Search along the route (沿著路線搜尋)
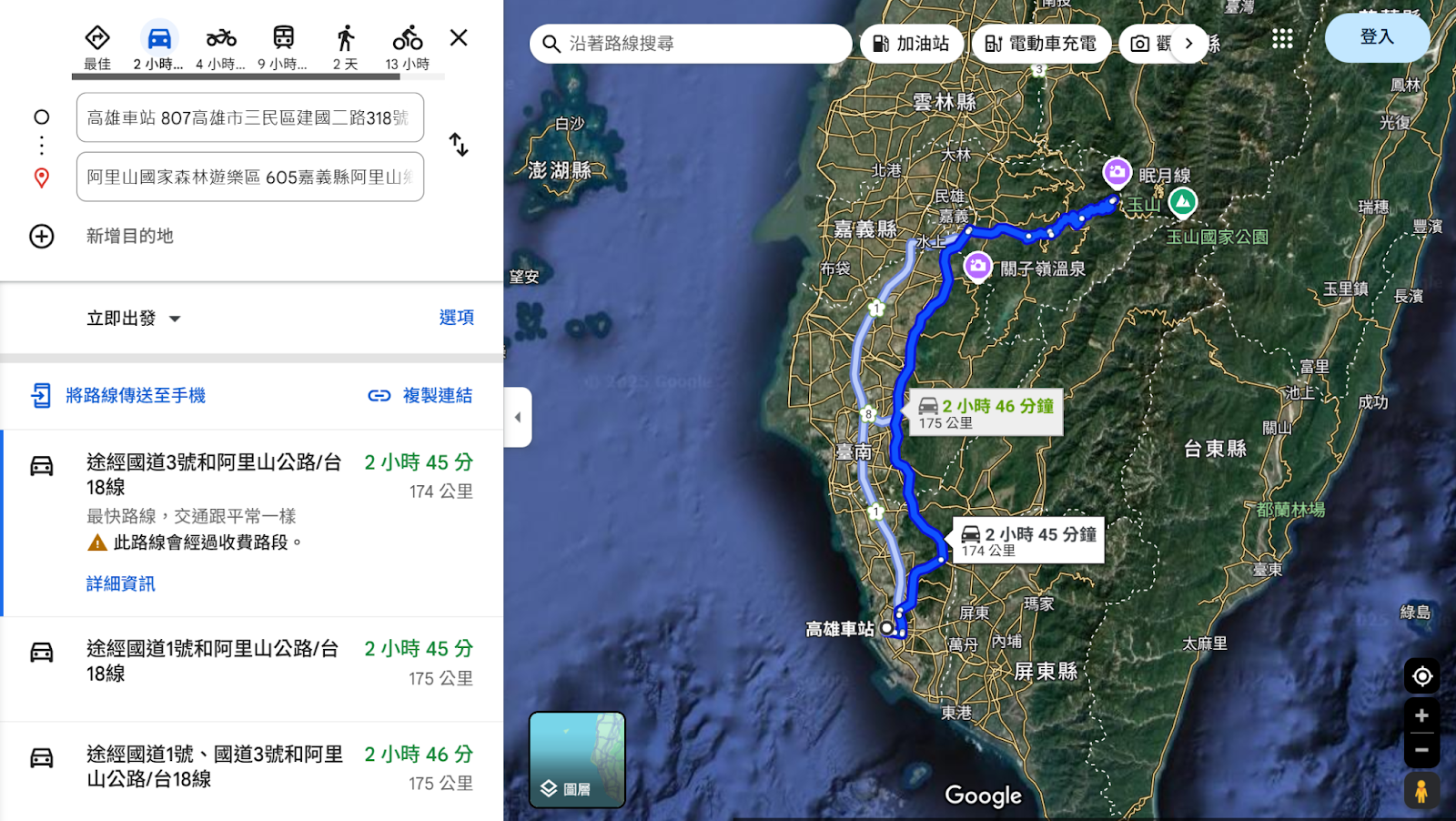1456x821 pixels. pos(692,44)
